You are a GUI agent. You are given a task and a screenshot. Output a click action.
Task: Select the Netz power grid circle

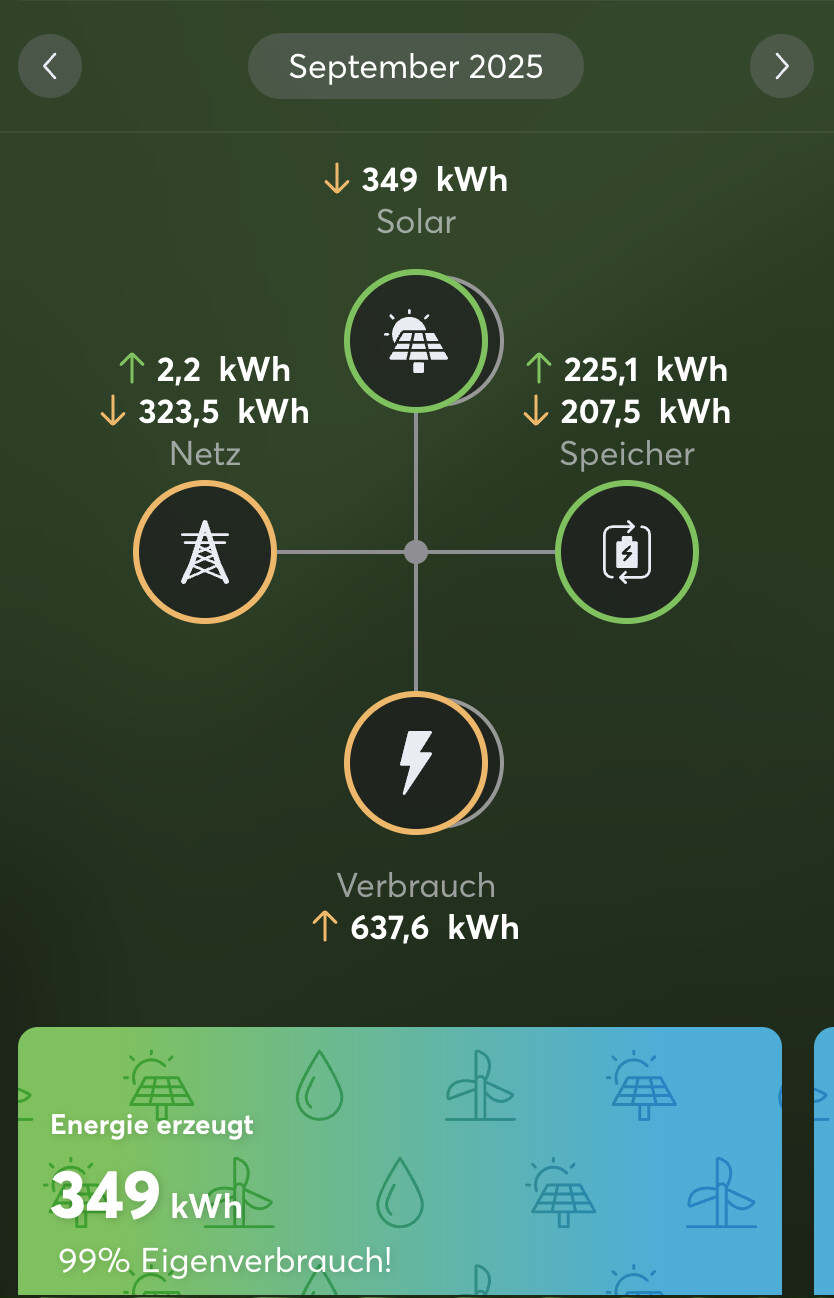pyautogui.click(x=205, y=552)
